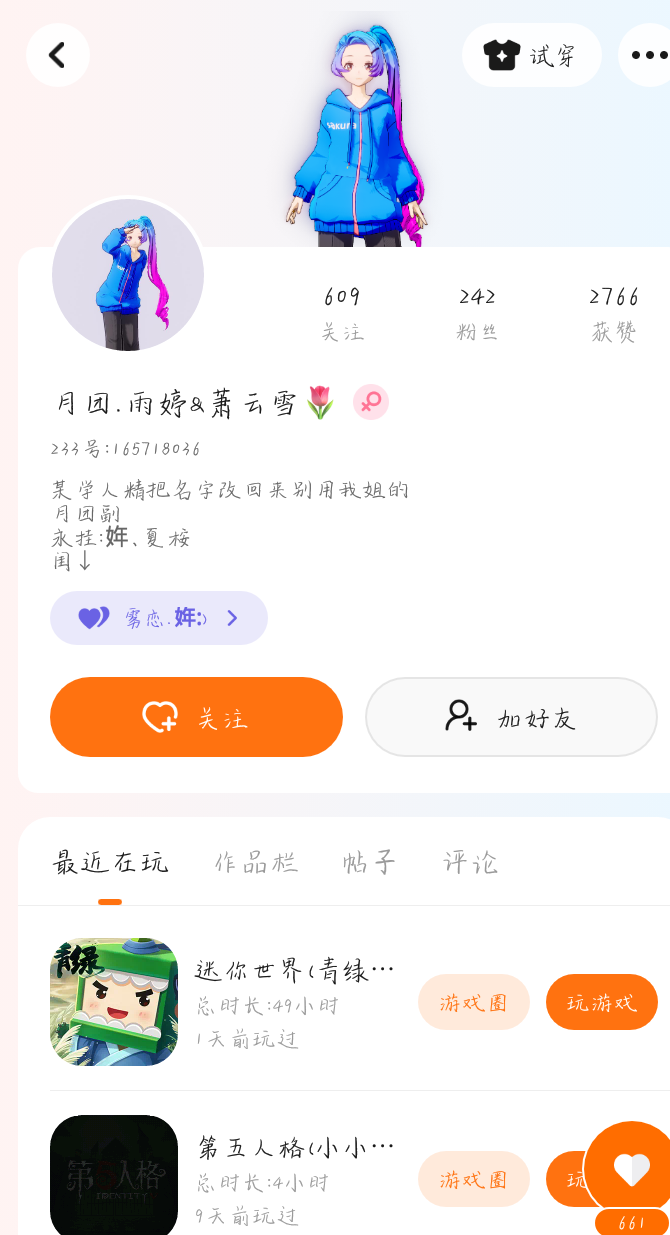View the 粉丝 fans list

[x=477, y=313]
